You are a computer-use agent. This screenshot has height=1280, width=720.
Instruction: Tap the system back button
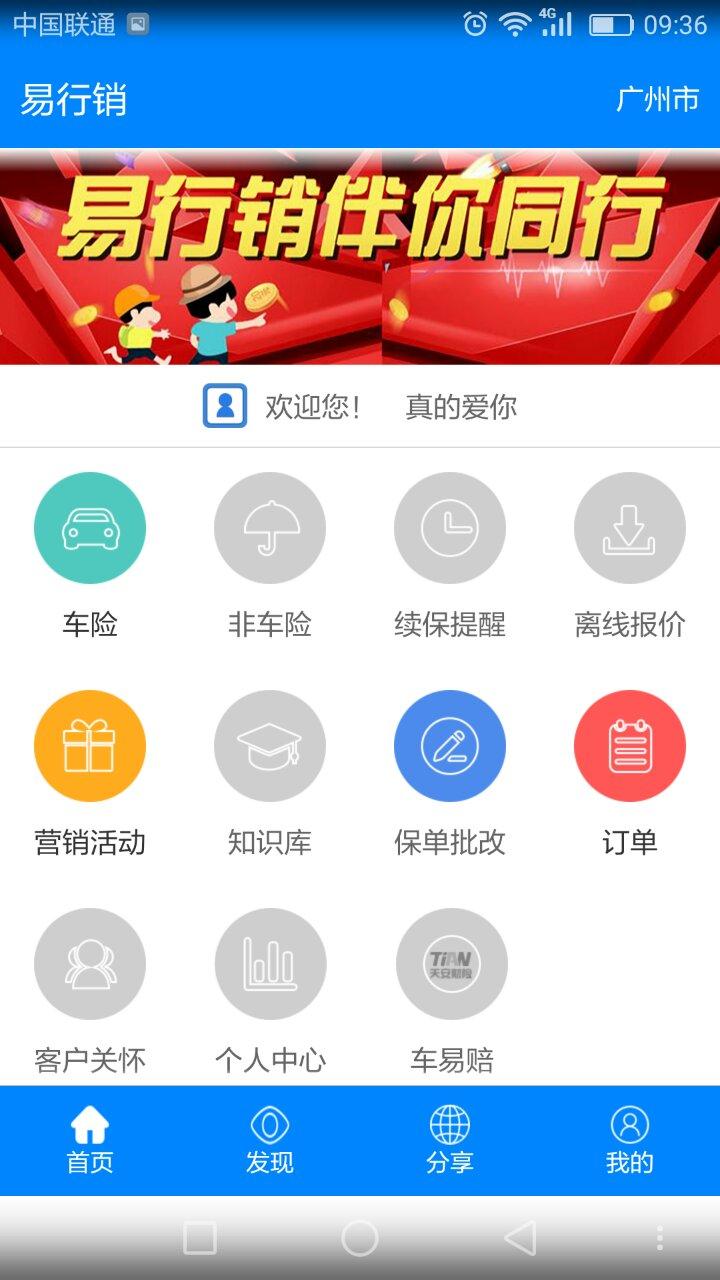tap(520, 1238)
